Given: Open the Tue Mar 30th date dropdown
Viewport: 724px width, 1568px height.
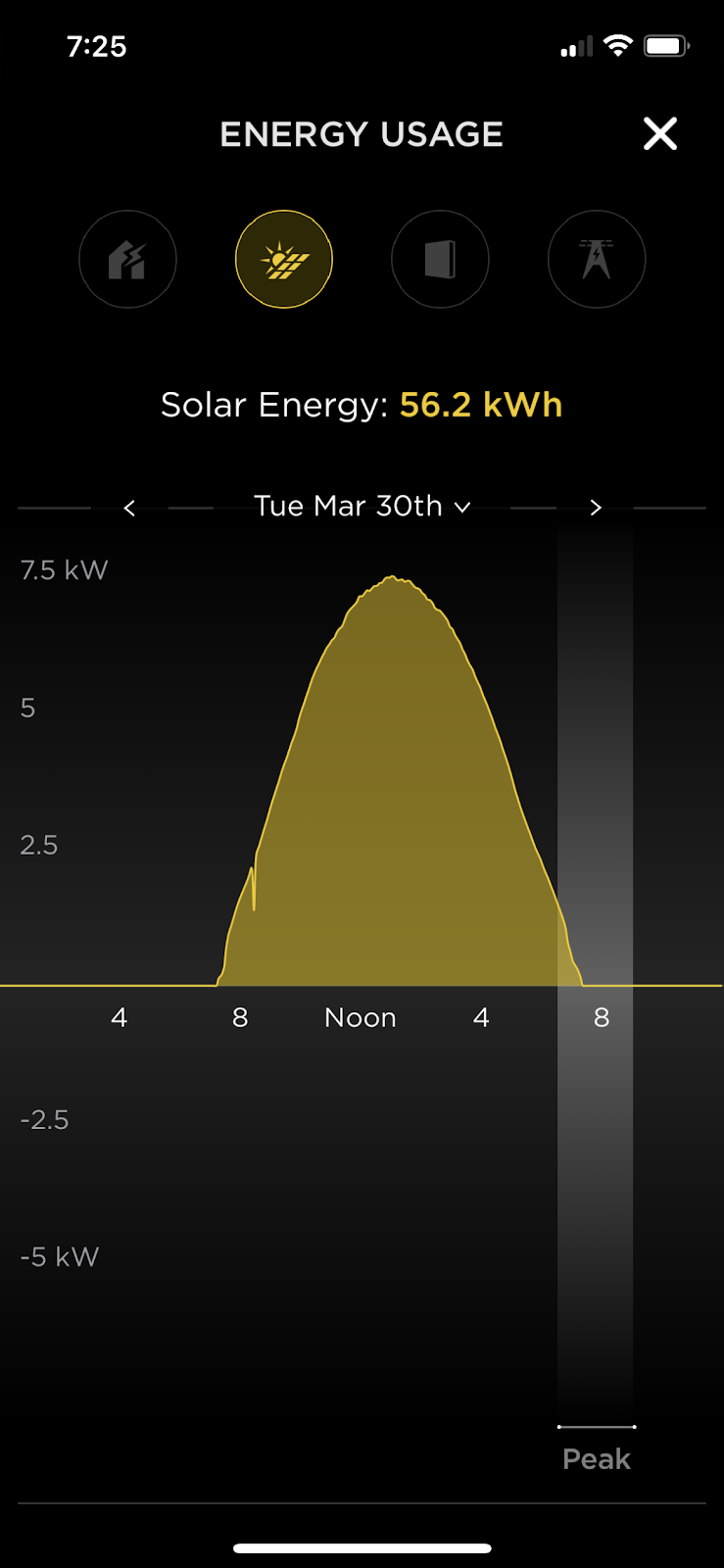Looking at the screenshot, I should click(x=362, y=506).
